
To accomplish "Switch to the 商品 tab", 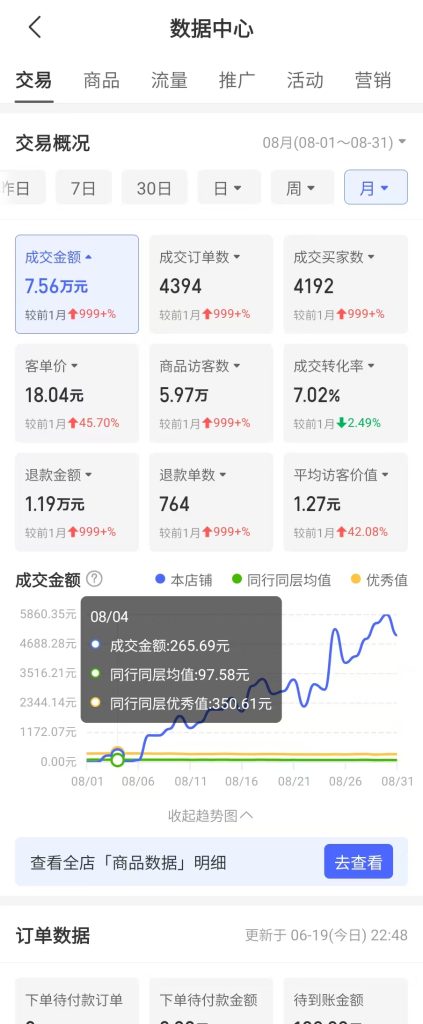I will [x=102, y=80].
